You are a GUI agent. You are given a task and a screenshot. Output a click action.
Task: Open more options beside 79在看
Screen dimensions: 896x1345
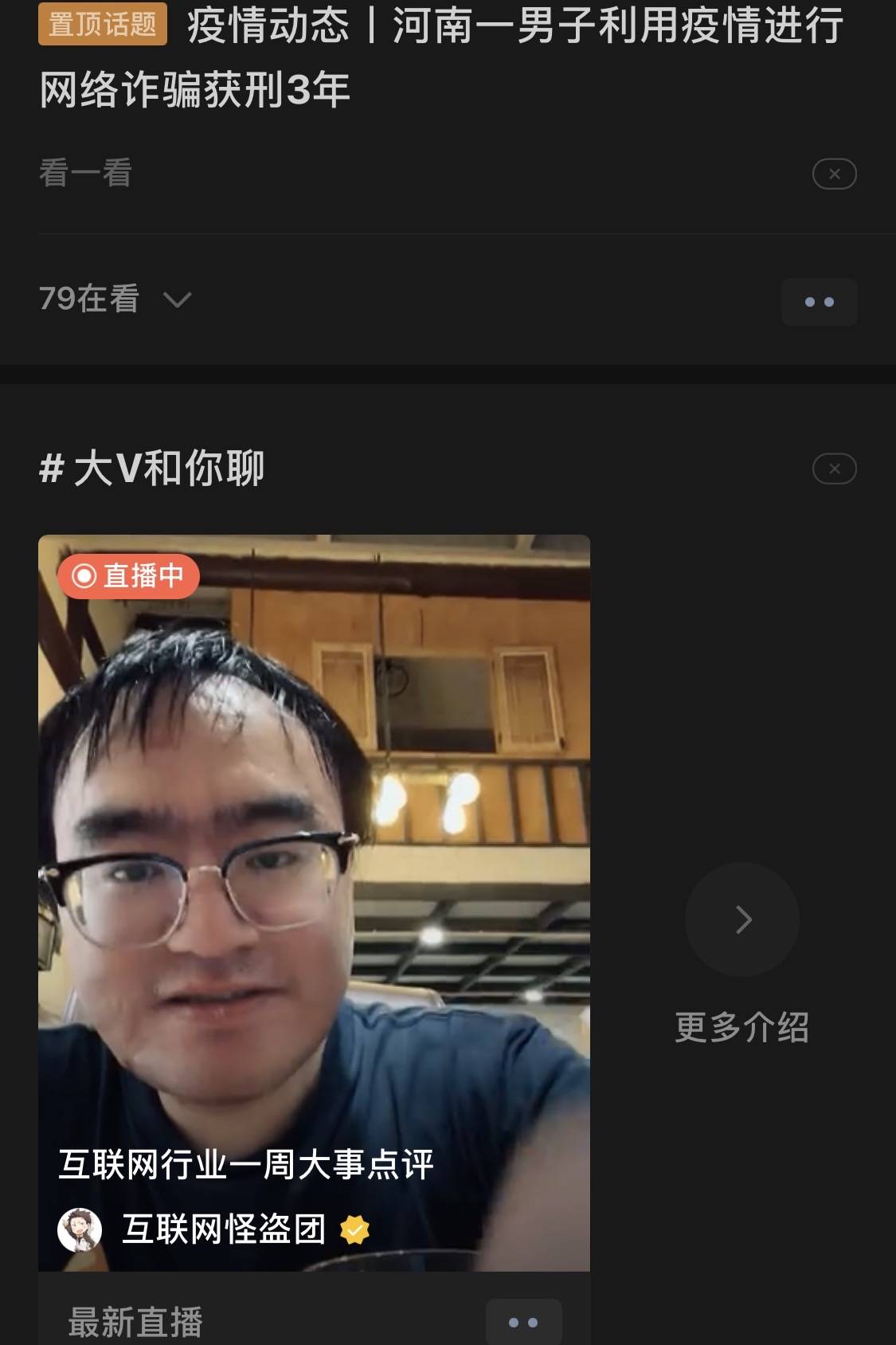click(819, 302)
